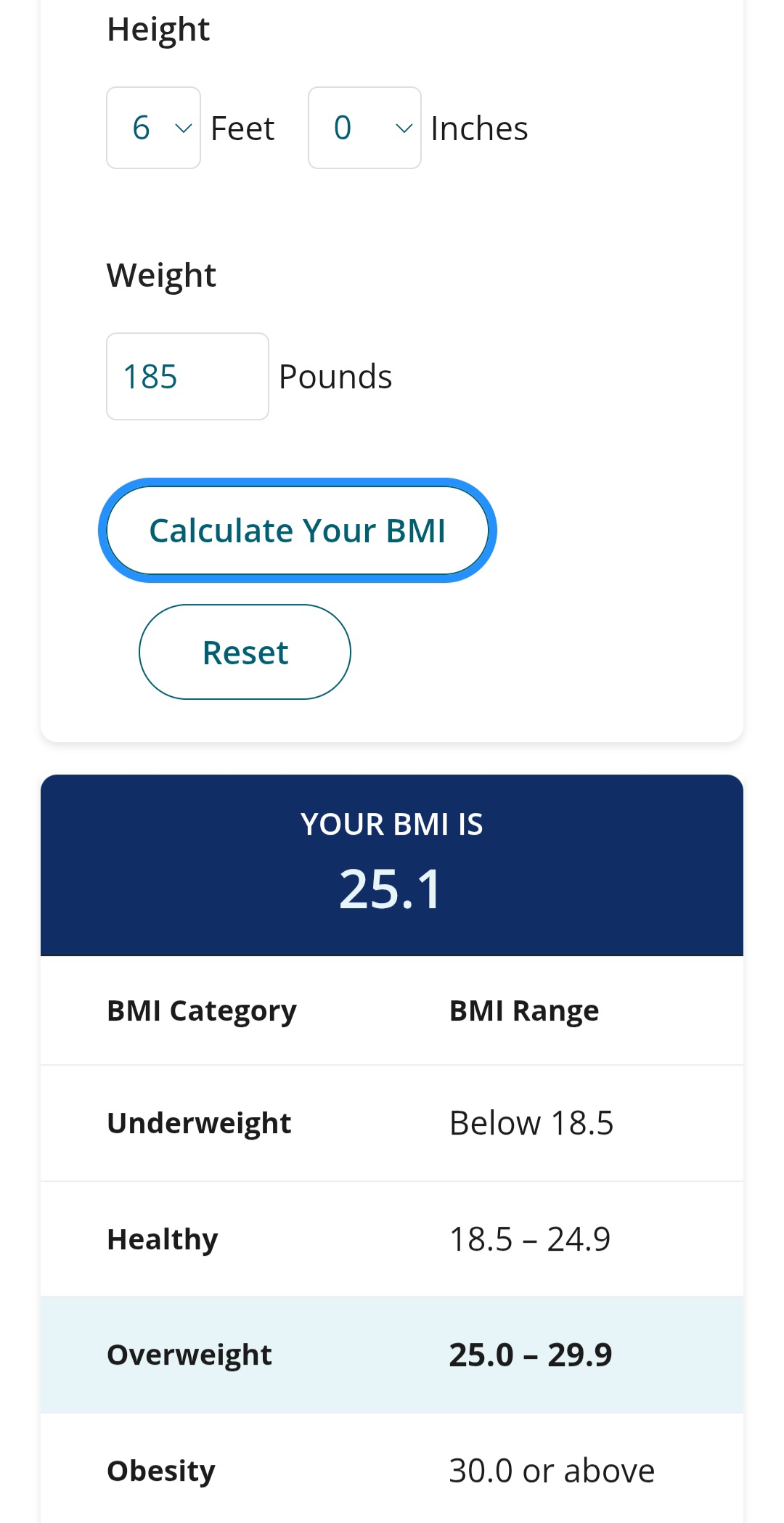Image resolution: width=784 pixels, height=1523 pixels.
Task: Open the Feet height dropdown
Action: [153, 128]
